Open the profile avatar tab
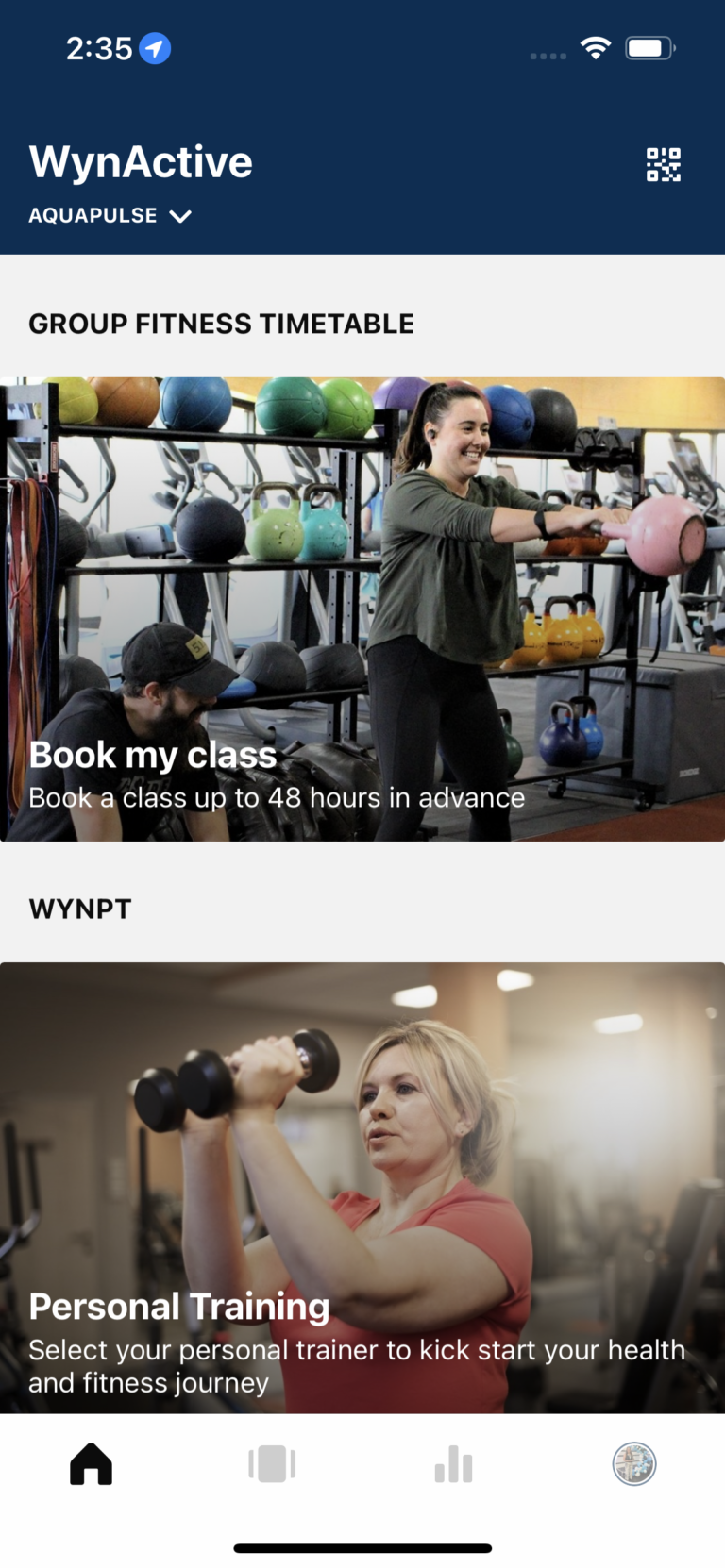The width and height of the screenshot is (725, 1568). coord(633,1464)
